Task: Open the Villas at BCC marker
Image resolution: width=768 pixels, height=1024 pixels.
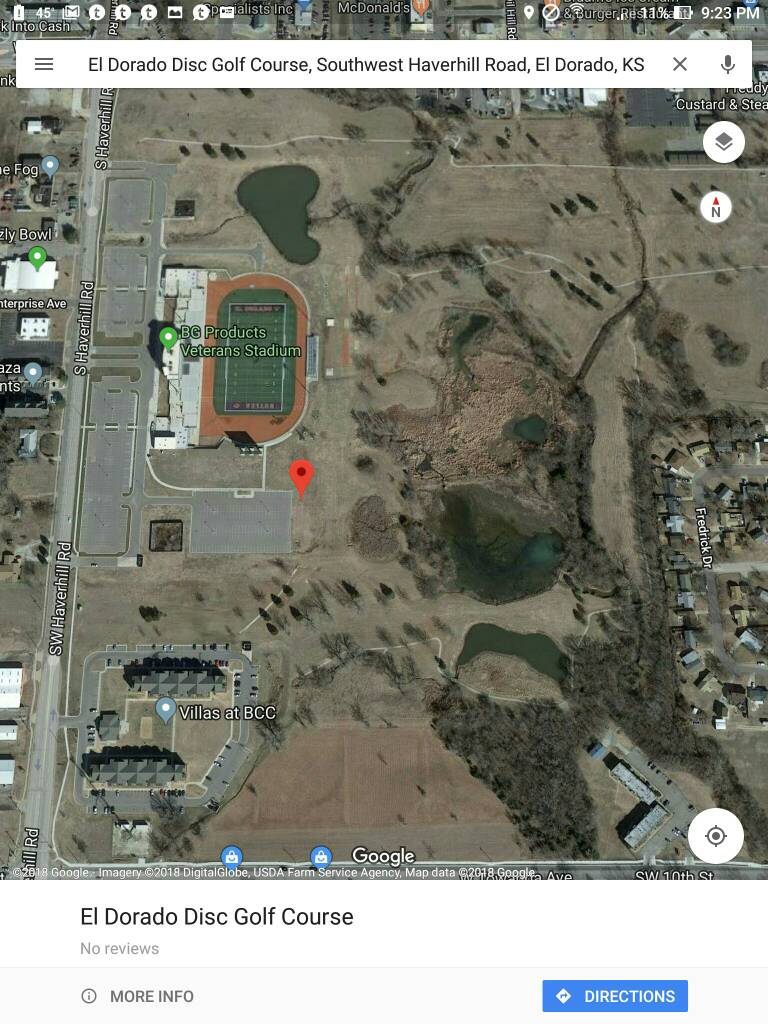Action: pyautogui.click(x=166, y=711)
